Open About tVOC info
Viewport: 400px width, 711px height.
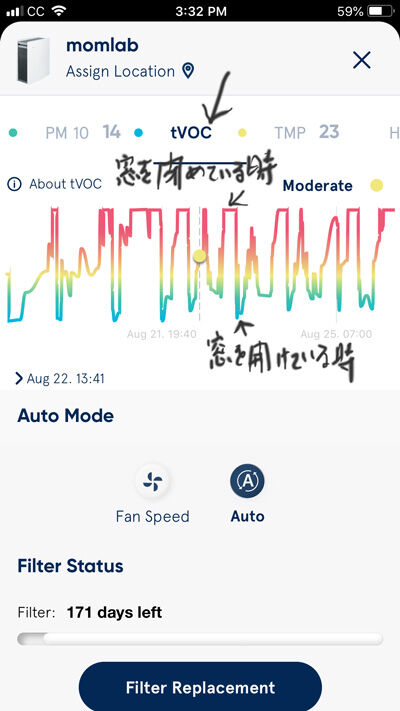point(55,184)
